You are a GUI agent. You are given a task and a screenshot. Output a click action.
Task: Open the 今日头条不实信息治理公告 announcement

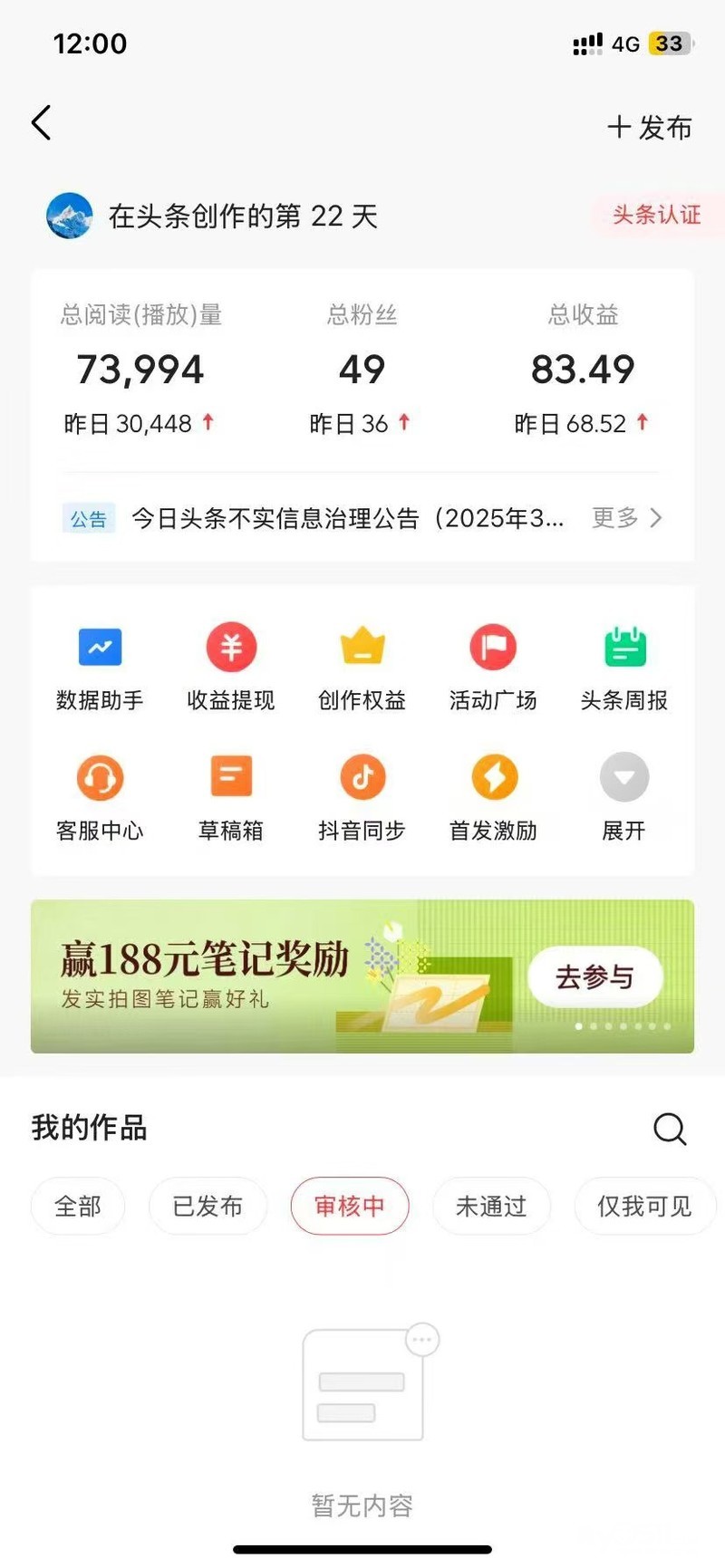point(347,518)
